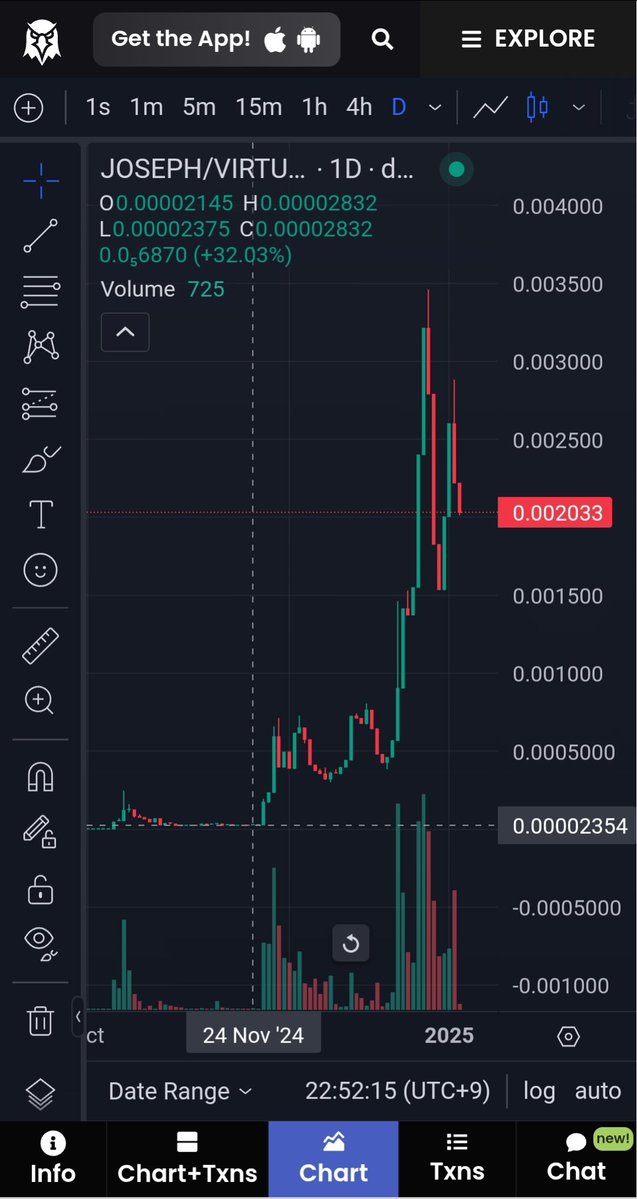637x1199 pixels.
Task: Collapse the indicator legend chevron
Action: pyautogui.click(x=125, y=332)
